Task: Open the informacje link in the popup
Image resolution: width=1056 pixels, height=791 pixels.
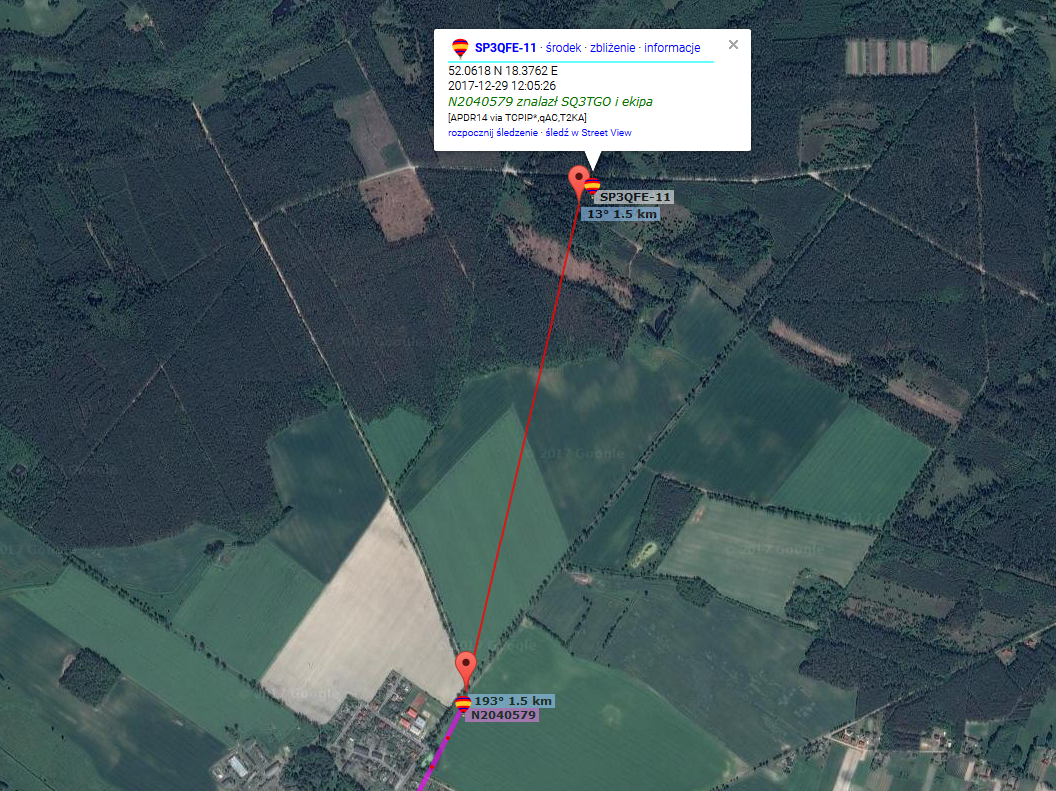Action: pyautogui.click(x=672, y=47)
